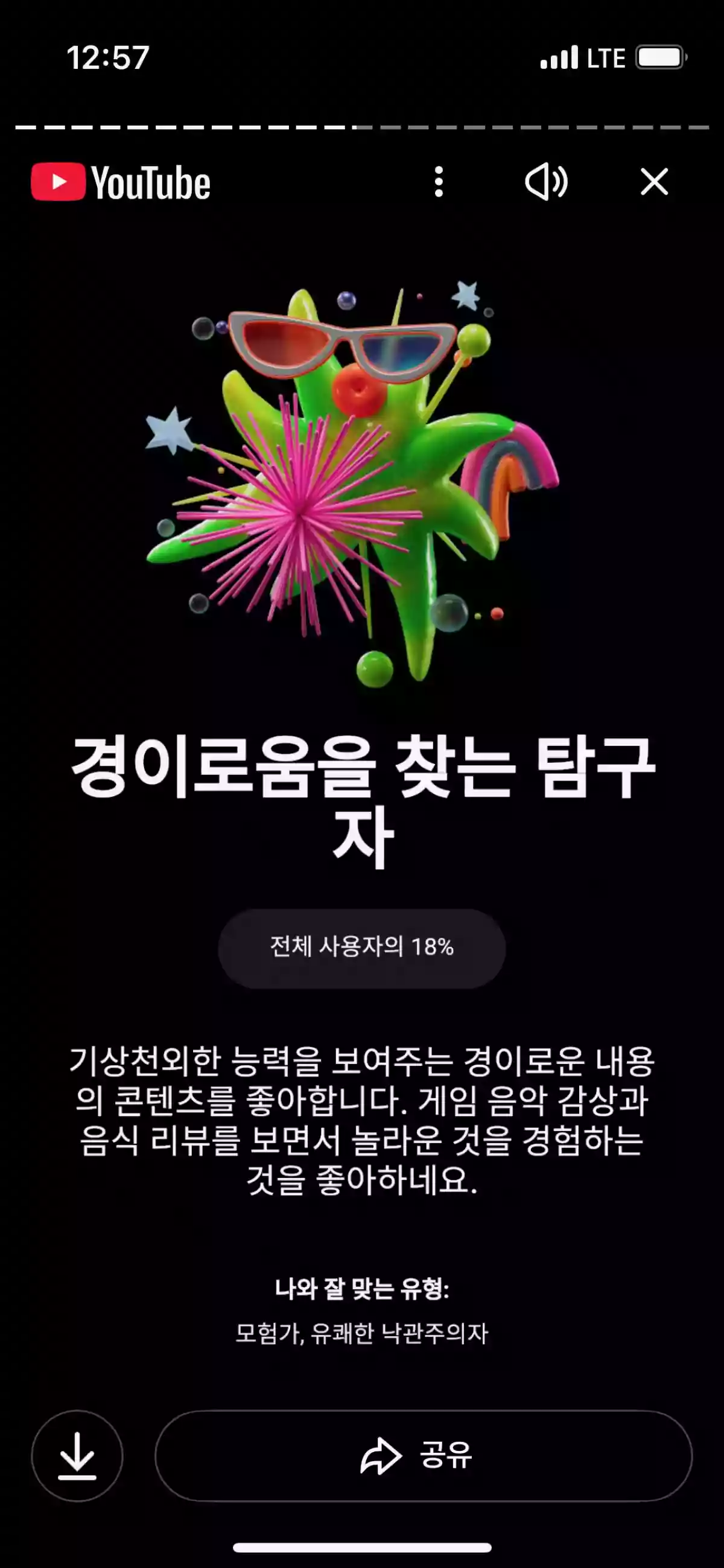Download the recap card image
Screen dimensions: 724x1568
[x=77, y=1456]
